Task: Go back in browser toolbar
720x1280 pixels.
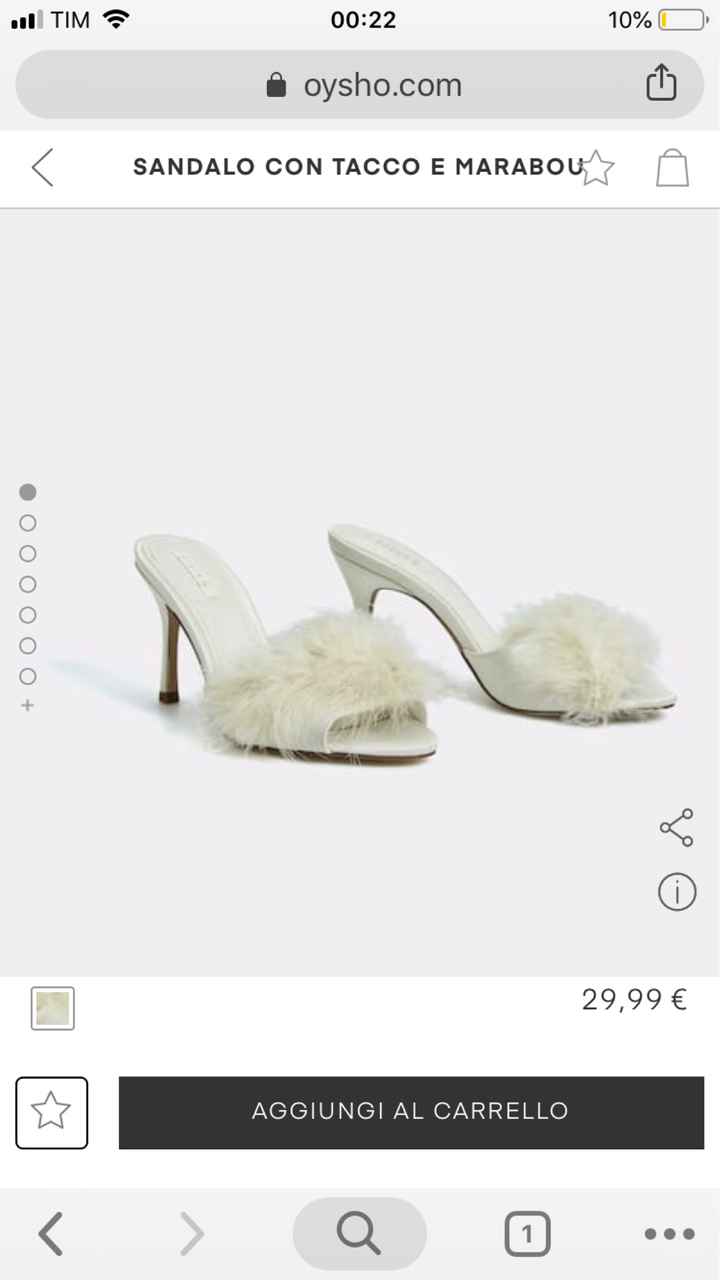Action: 51,1233
